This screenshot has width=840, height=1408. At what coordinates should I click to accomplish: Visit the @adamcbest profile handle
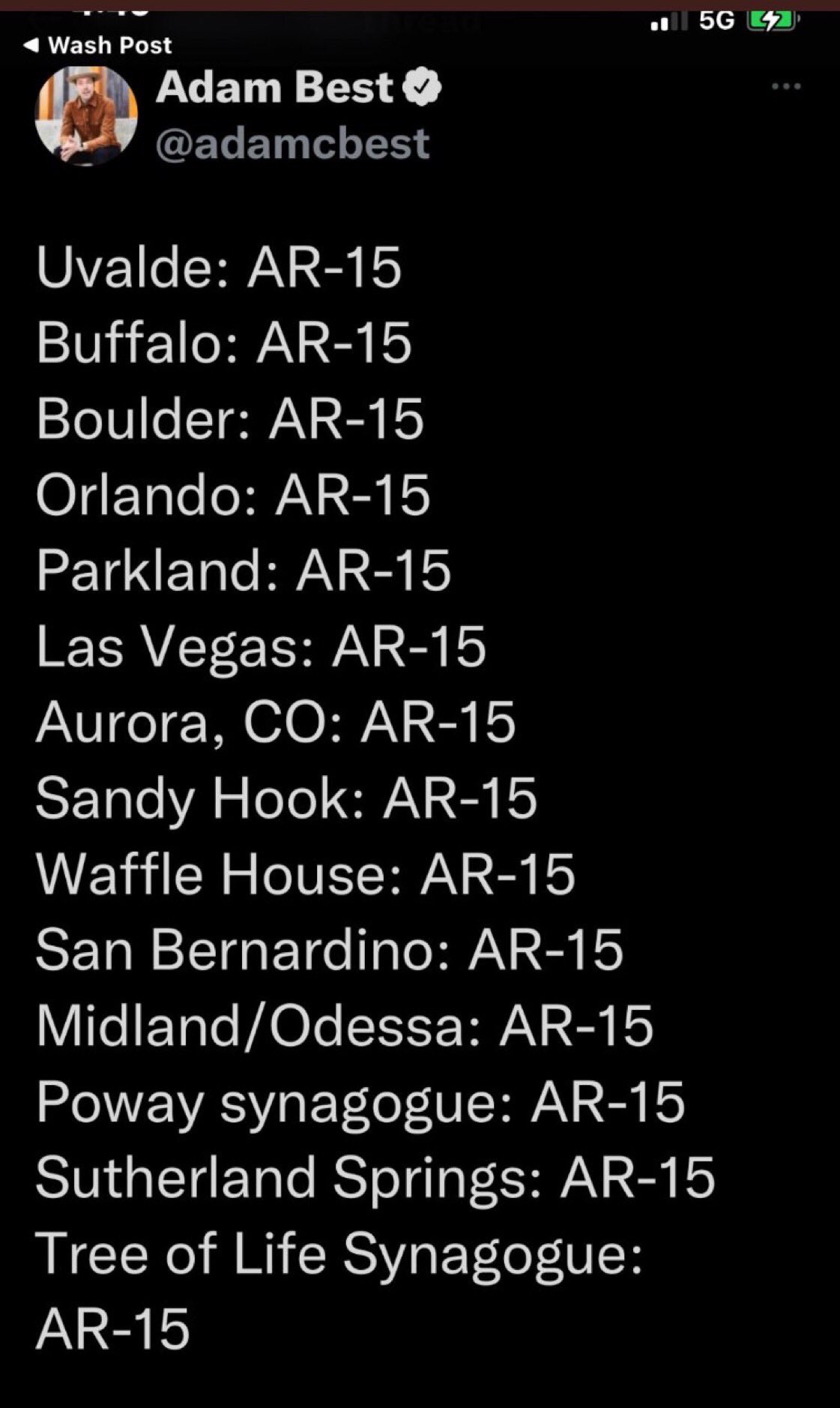(x=292, y=143)
